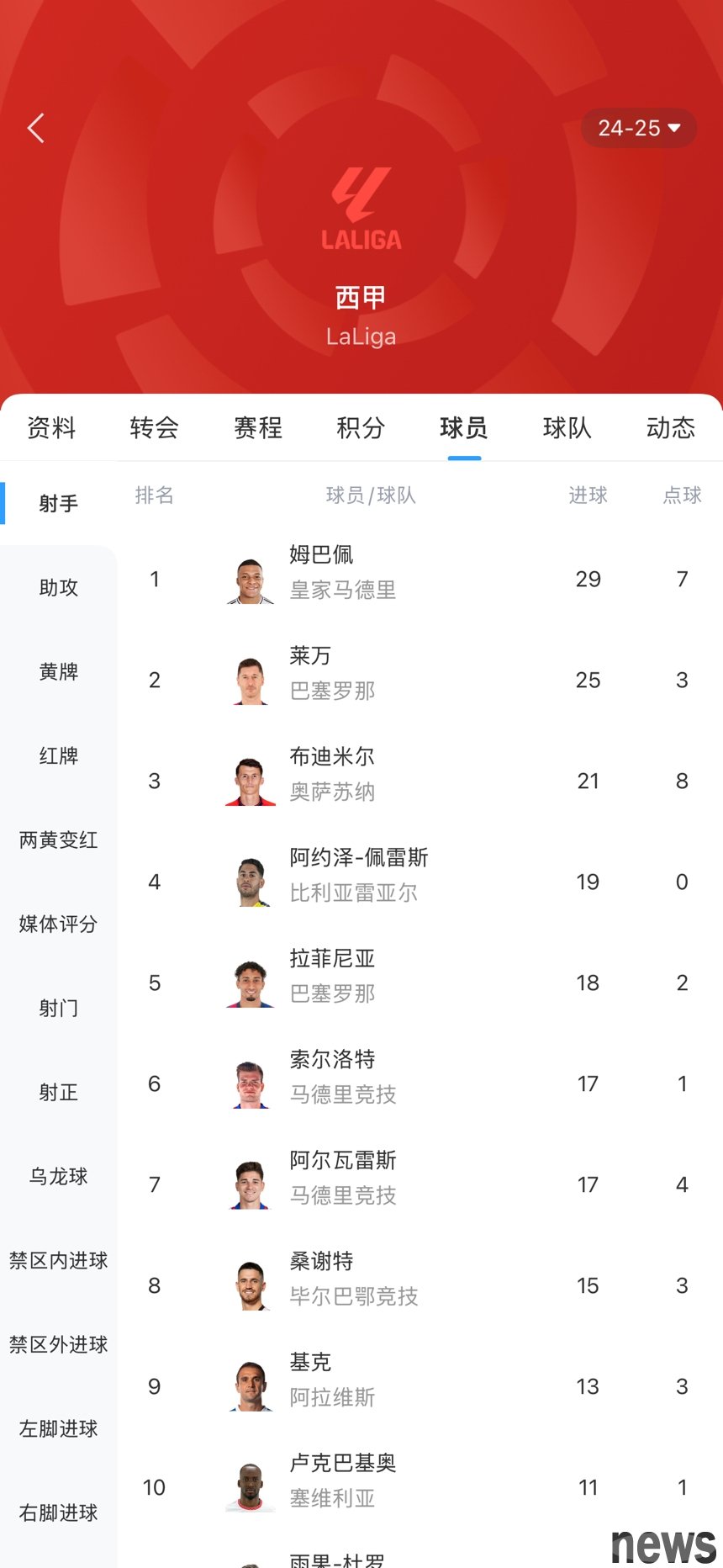The width and height of the screenshot is (723, 1568).
Task: Switch to the 球队 tab
Action: 567,428
